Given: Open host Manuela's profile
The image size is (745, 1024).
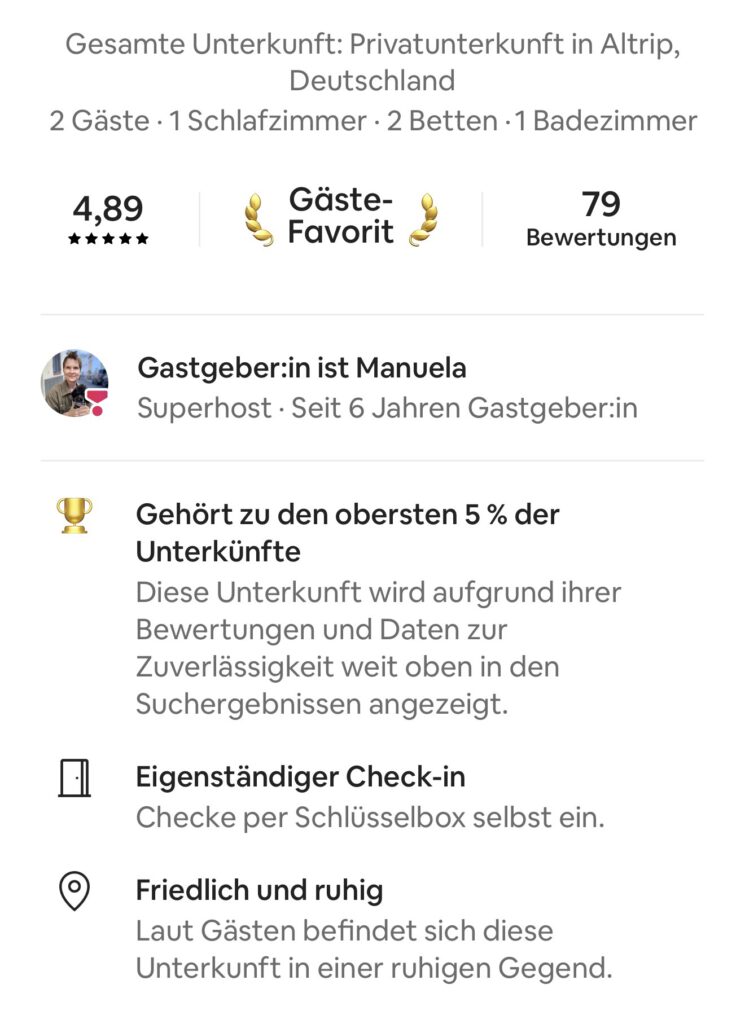Looking at the screenshot, I should coord(75,383).
